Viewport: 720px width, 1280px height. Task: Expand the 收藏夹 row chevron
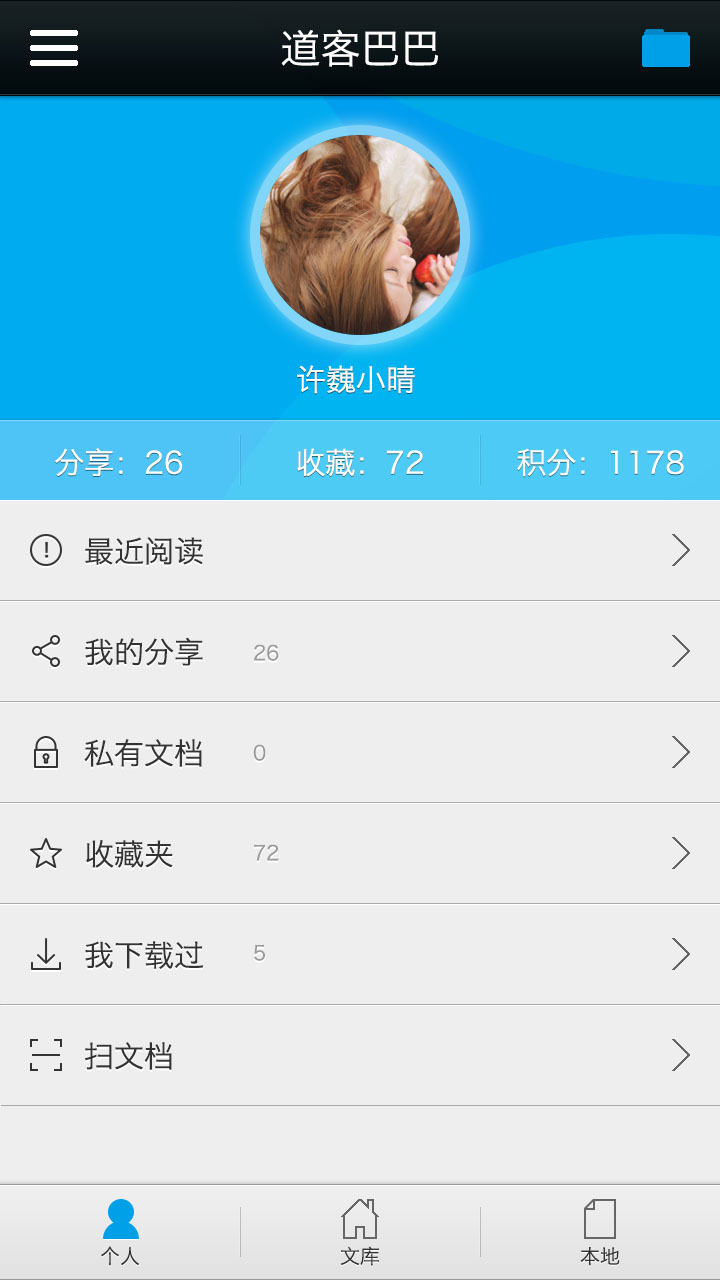coord(681,853)
